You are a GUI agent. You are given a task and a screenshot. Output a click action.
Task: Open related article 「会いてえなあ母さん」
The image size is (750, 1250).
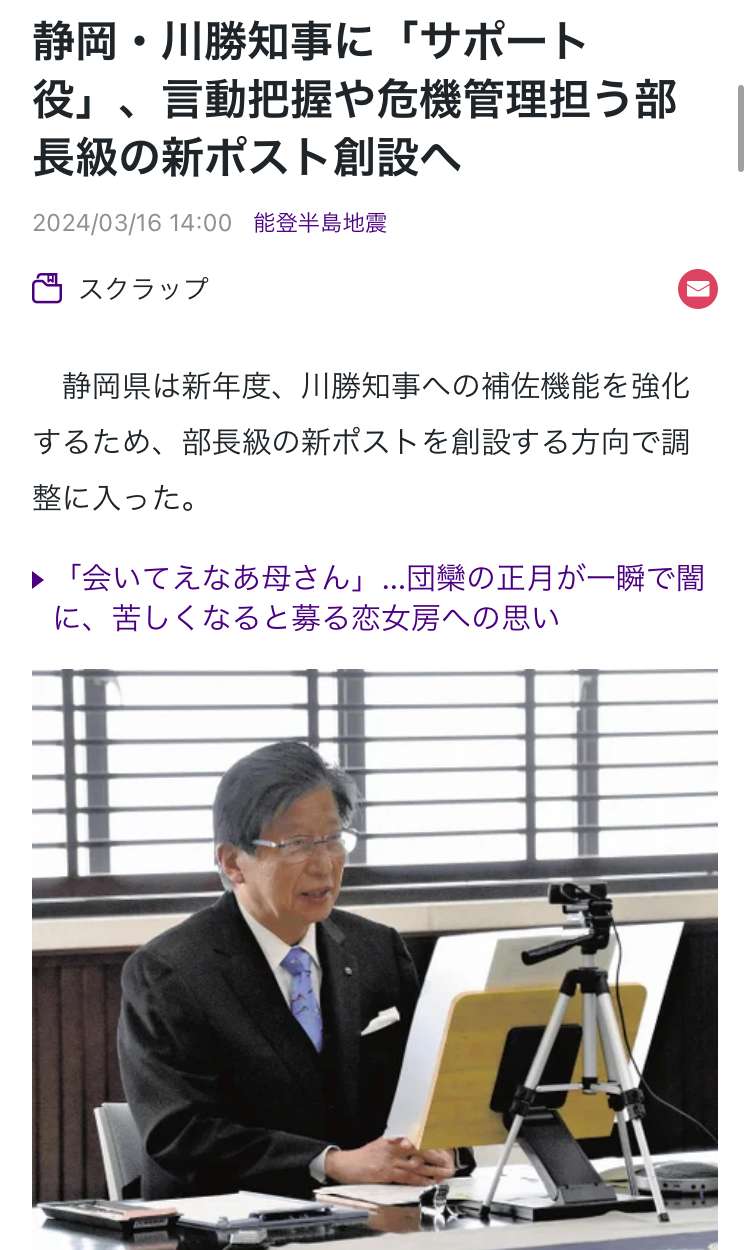coord(380,598)
